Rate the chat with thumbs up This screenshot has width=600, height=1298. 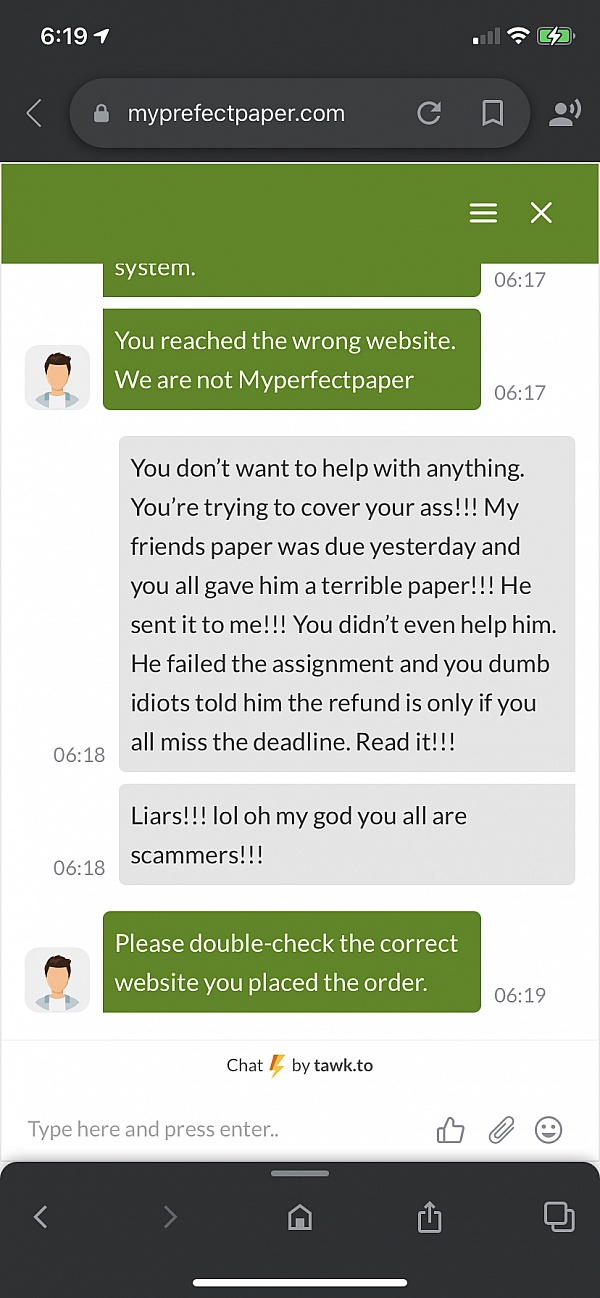[x=451, y=1130]
